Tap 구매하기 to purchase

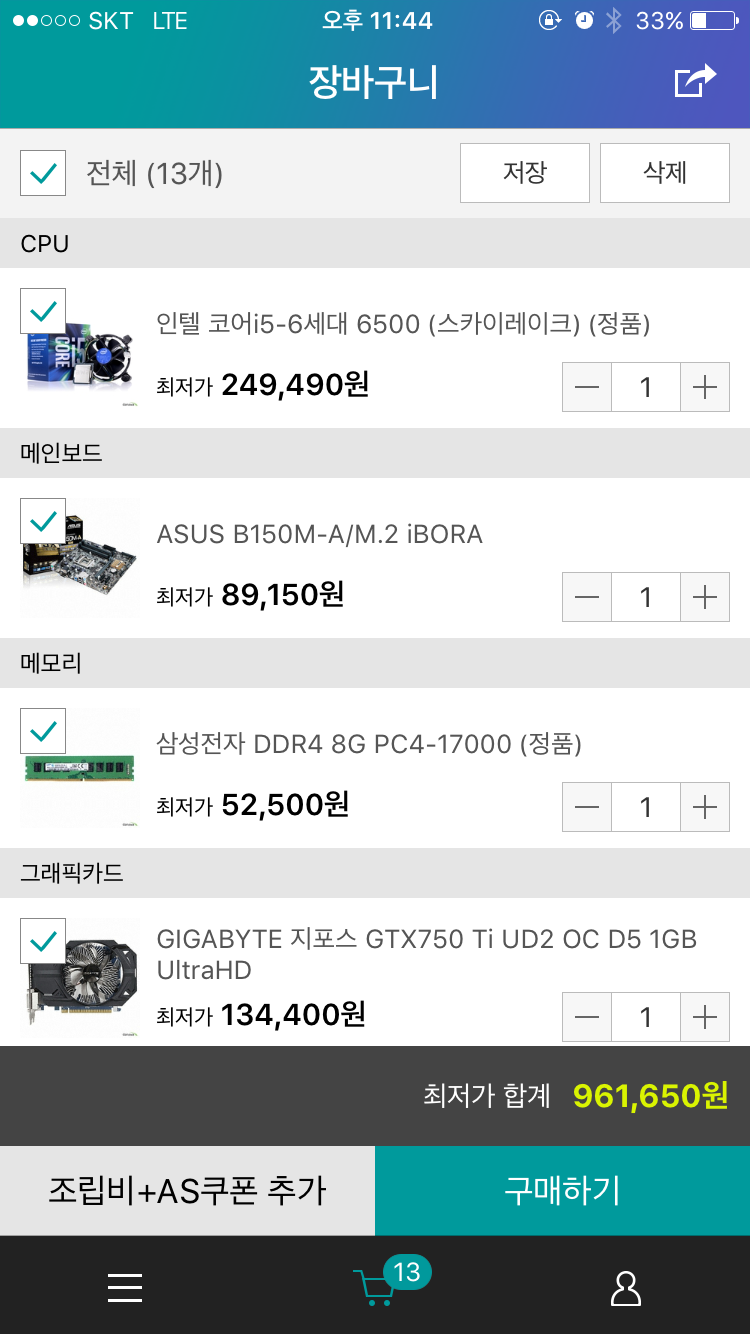pyautogui.click(x=562, y=1190)
